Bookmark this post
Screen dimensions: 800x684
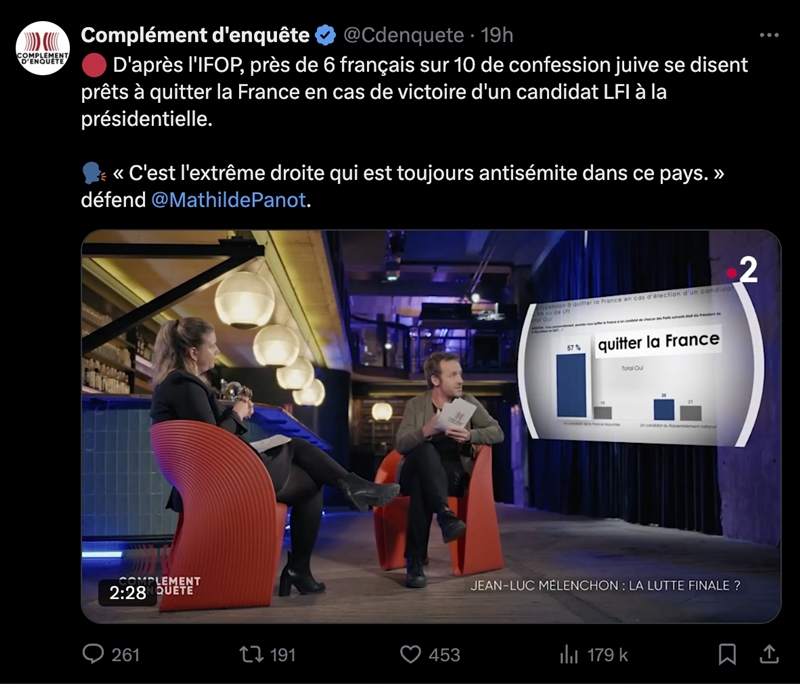(727, 654)
